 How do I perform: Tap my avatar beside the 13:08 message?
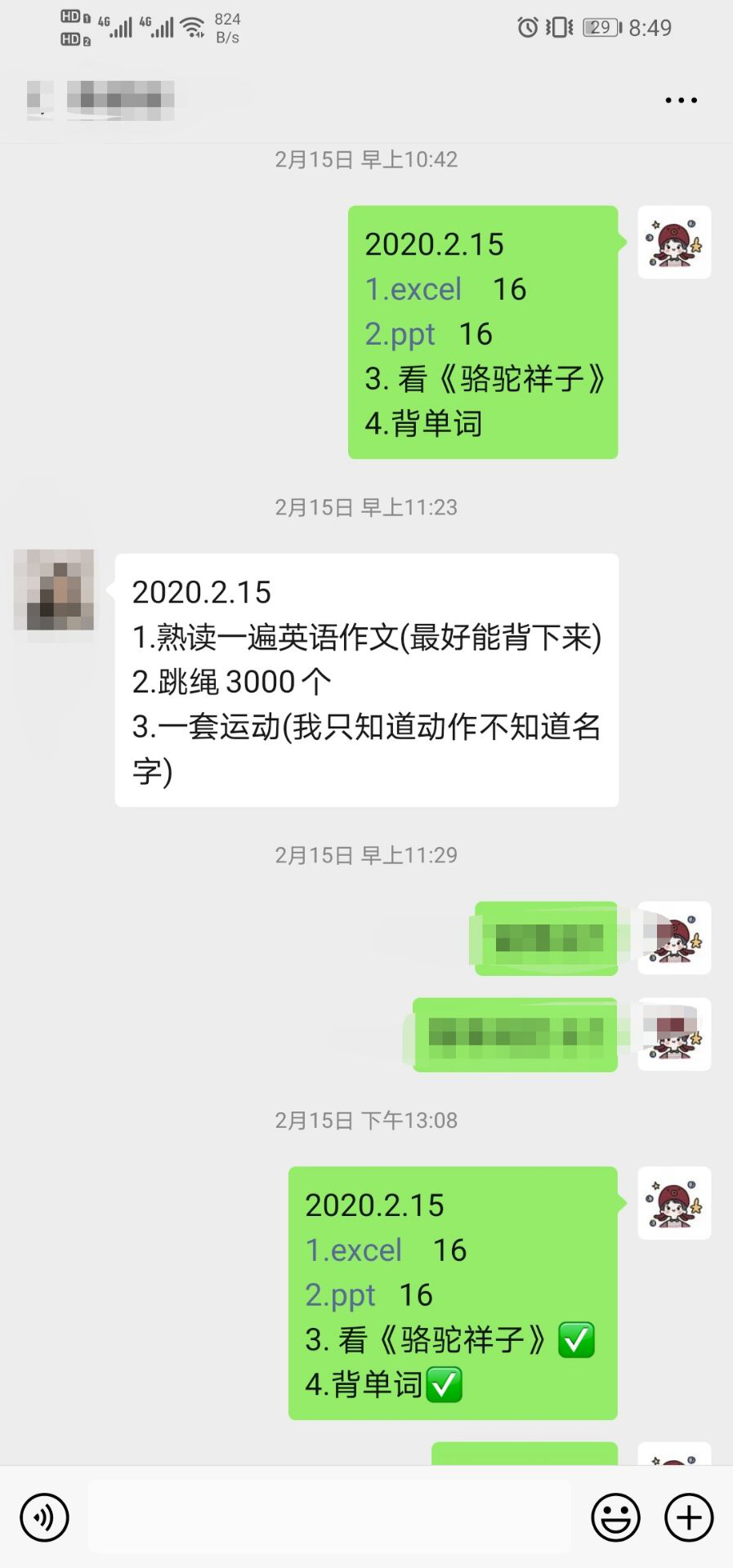[x=674, y=1203]
